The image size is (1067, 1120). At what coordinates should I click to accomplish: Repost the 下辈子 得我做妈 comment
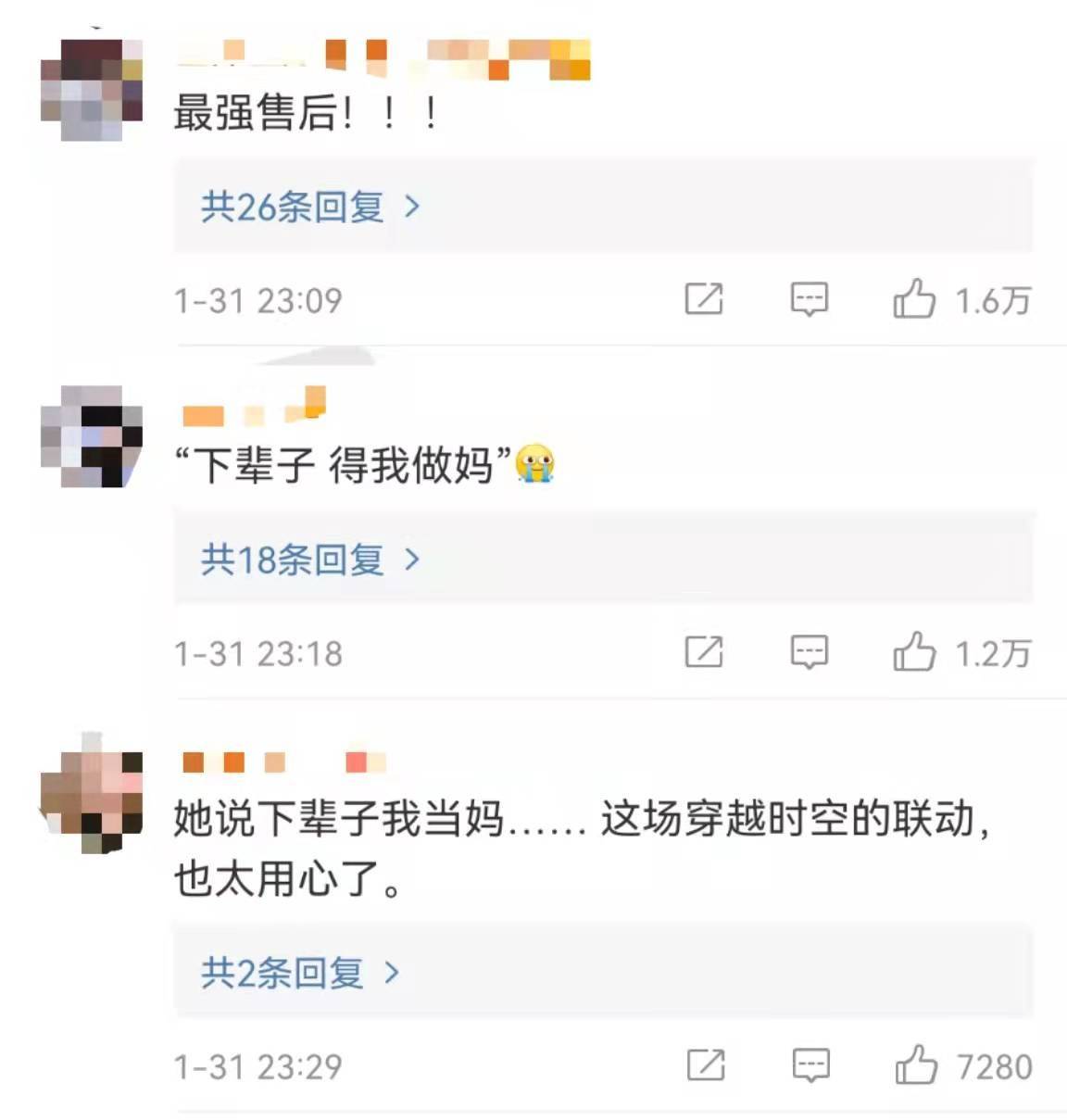pos(704,652)
